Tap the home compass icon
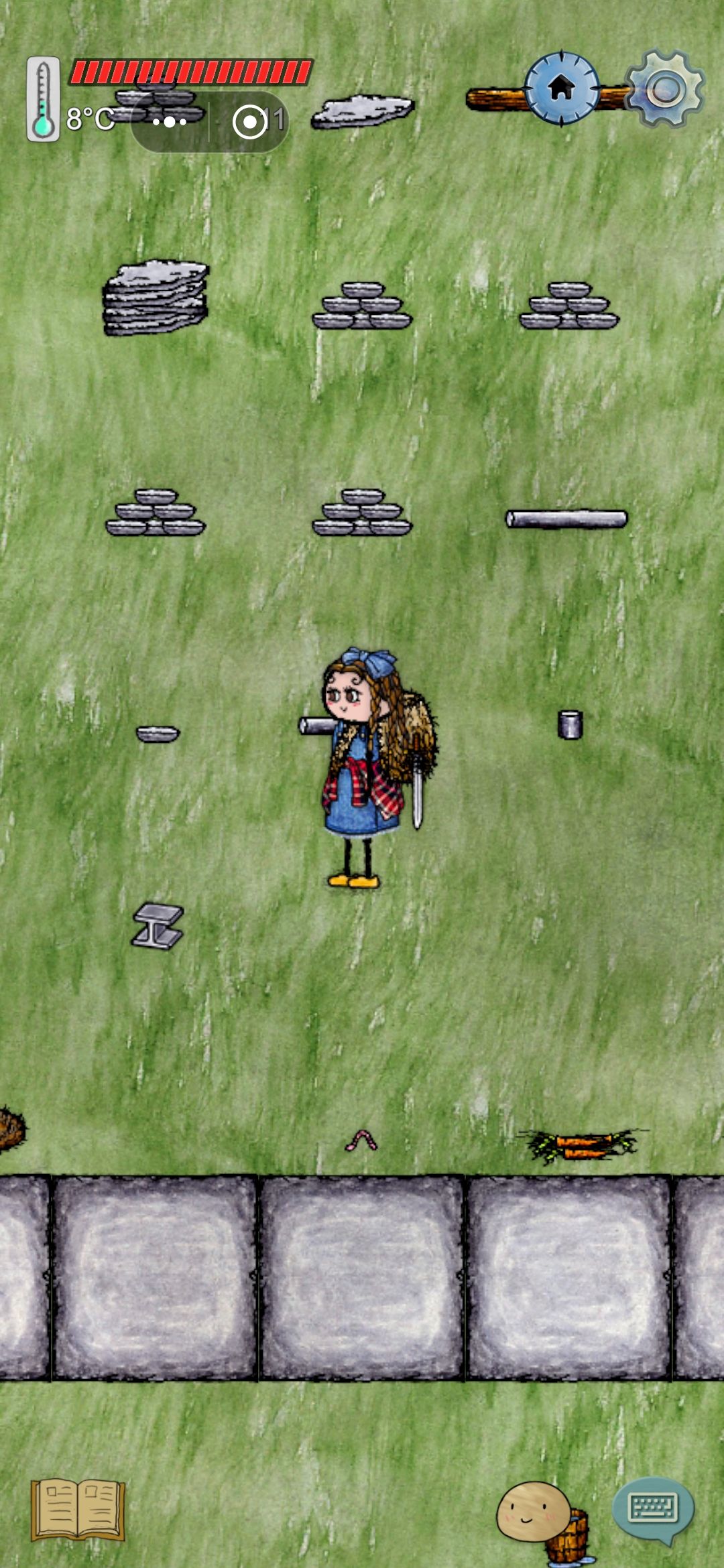 click(562, 88)
